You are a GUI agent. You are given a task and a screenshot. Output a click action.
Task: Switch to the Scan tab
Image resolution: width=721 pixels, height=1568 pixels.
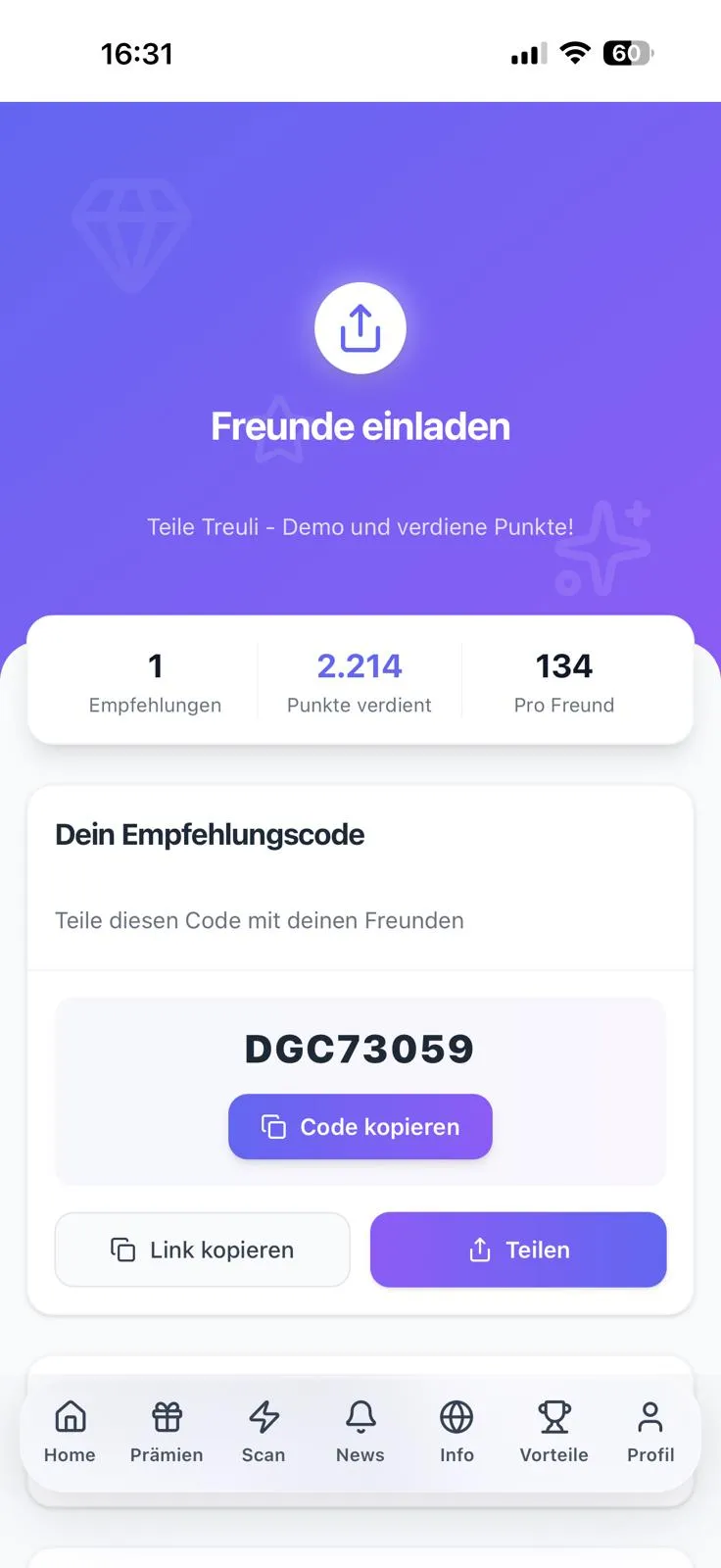(264, 1431)
